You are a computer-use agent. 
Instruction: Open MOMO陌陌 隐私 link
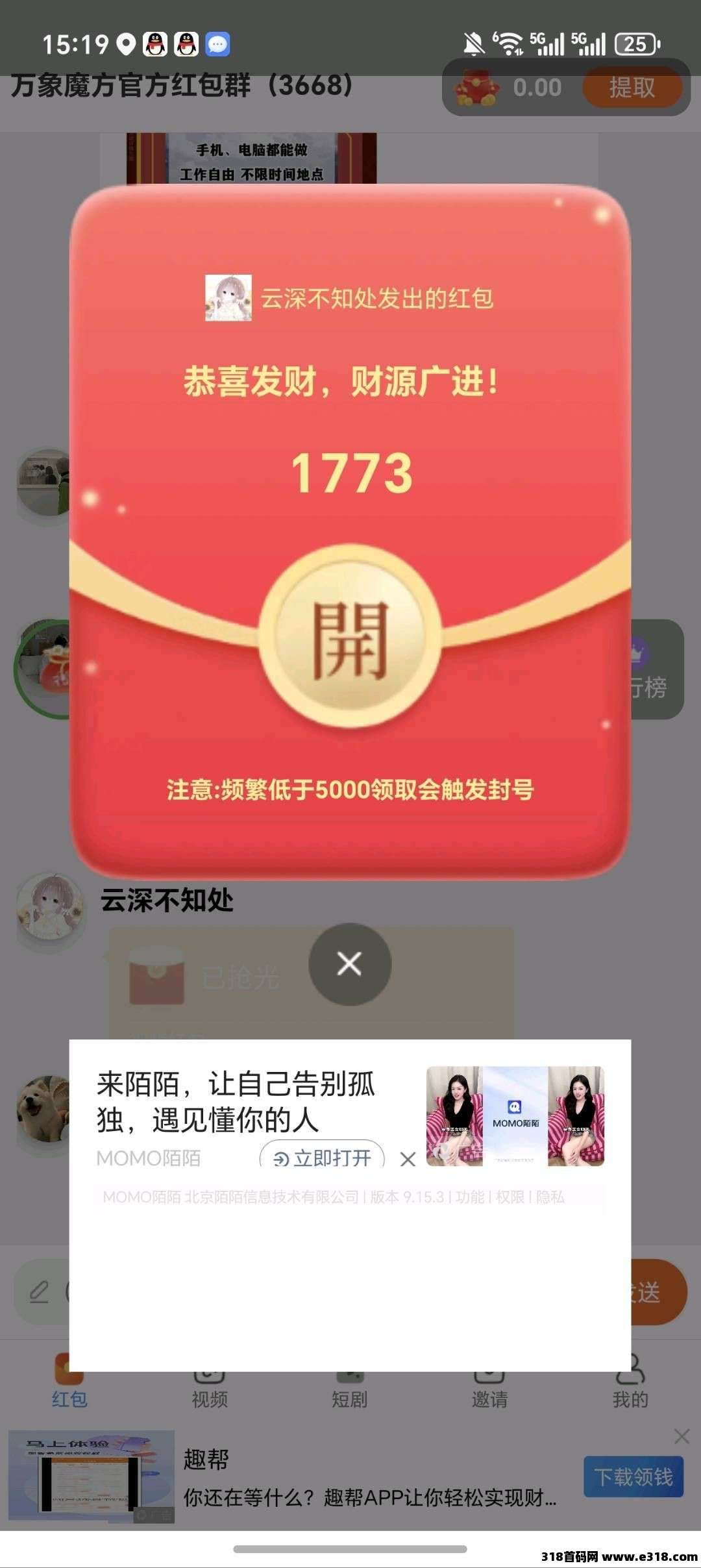550,1197
